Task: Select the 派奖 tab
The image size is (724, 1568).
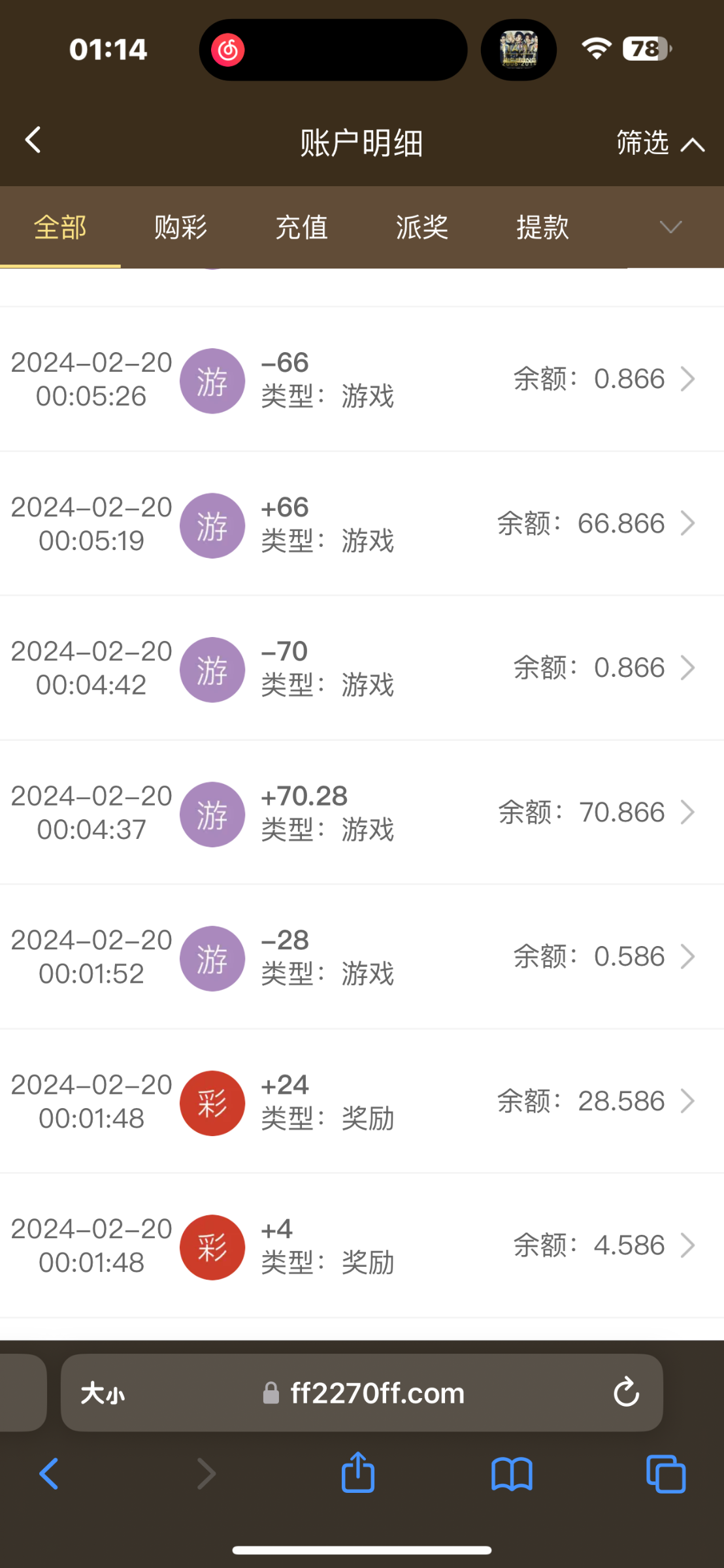Action: [421, 227]
